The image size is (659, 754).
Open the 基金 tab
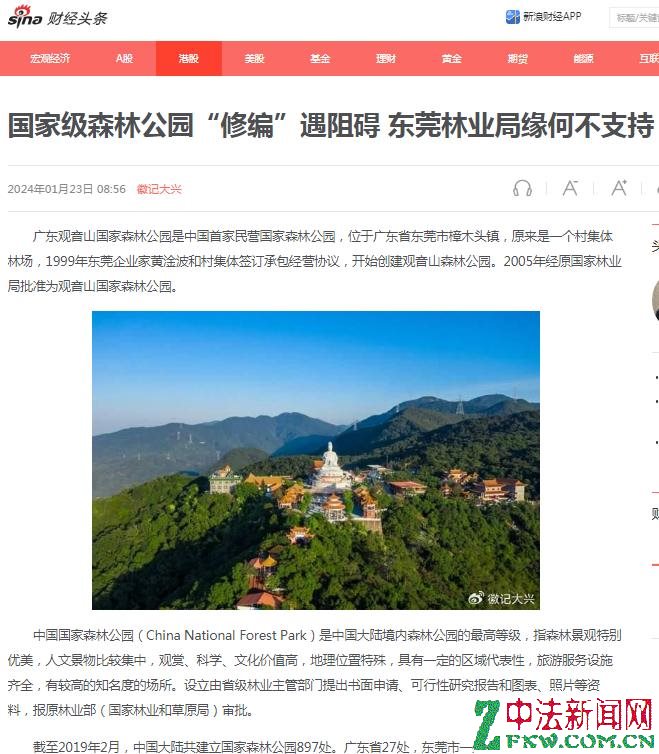coord(320,59)
